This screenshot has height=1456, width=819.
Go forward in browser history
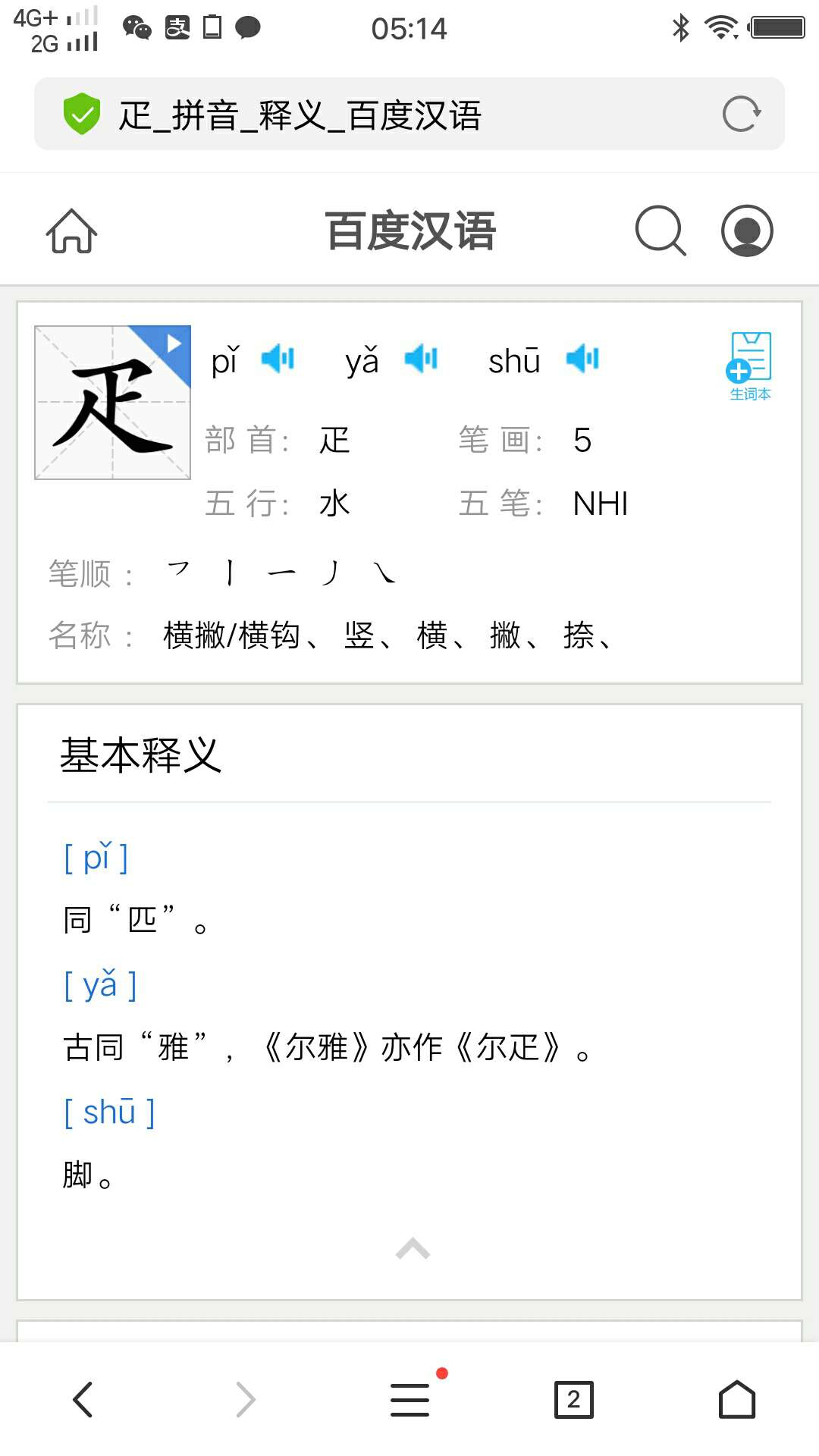point(246,1399)
